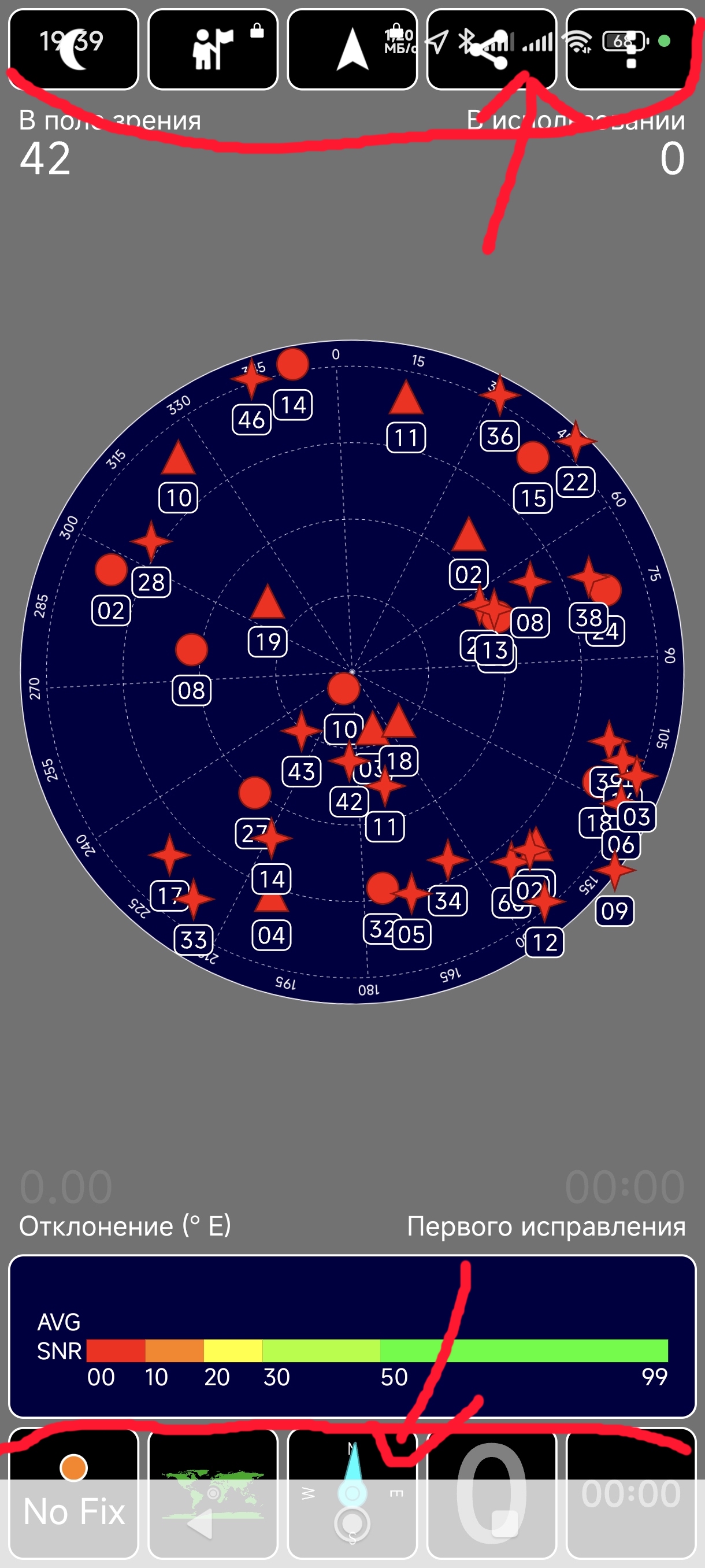Open the locked waypoint flag feature
Image resolution: width=705 pixels, height=1568 pixels.
point(213,49)
